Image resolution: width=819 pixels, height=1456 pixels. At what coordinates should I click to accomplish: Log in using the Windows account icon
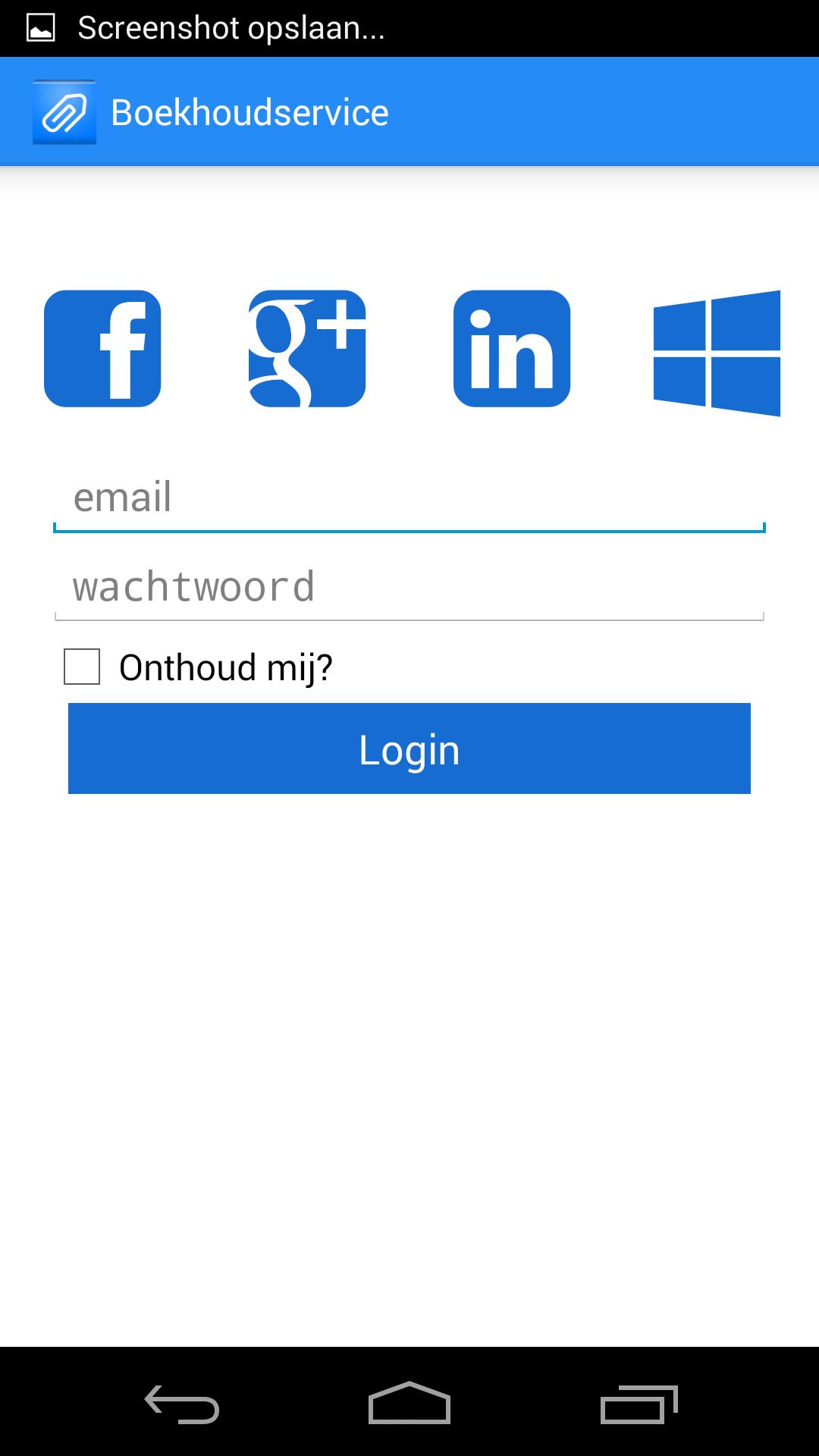pyautogui.click(x=717, y=350)
